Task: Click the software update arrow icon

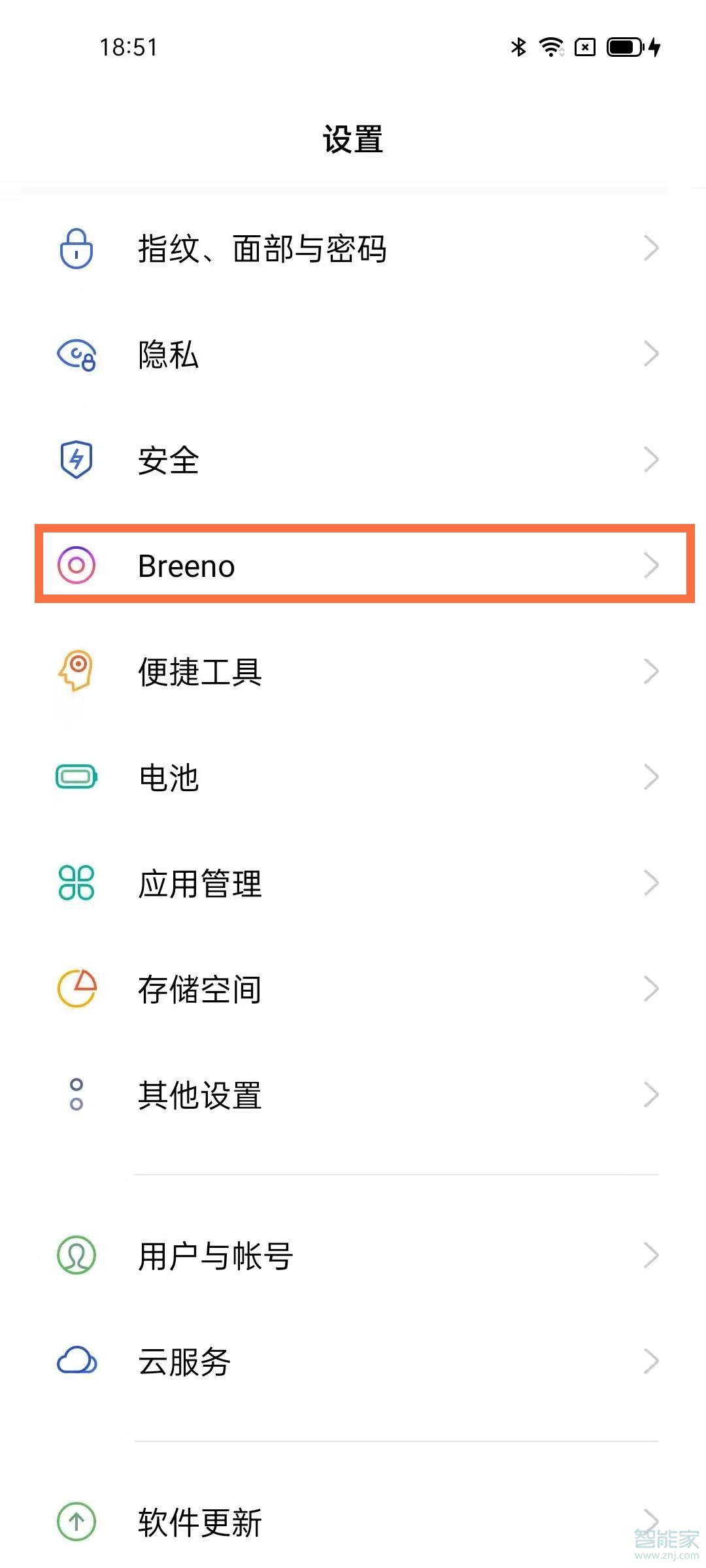Action: [75, 1522]
